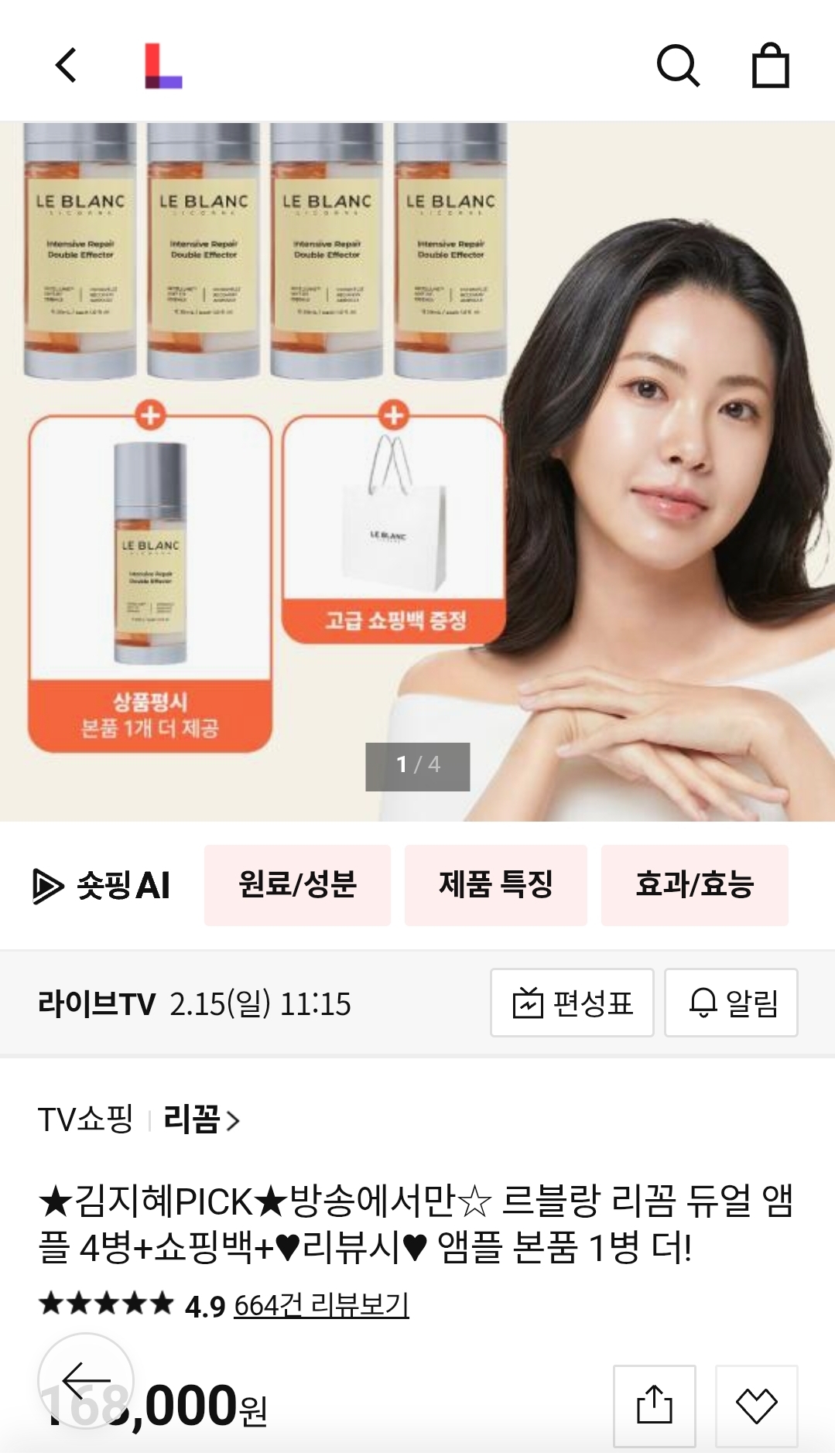The image size is (835, 1456).
Task: Share this product
Action: [655, 1406]
